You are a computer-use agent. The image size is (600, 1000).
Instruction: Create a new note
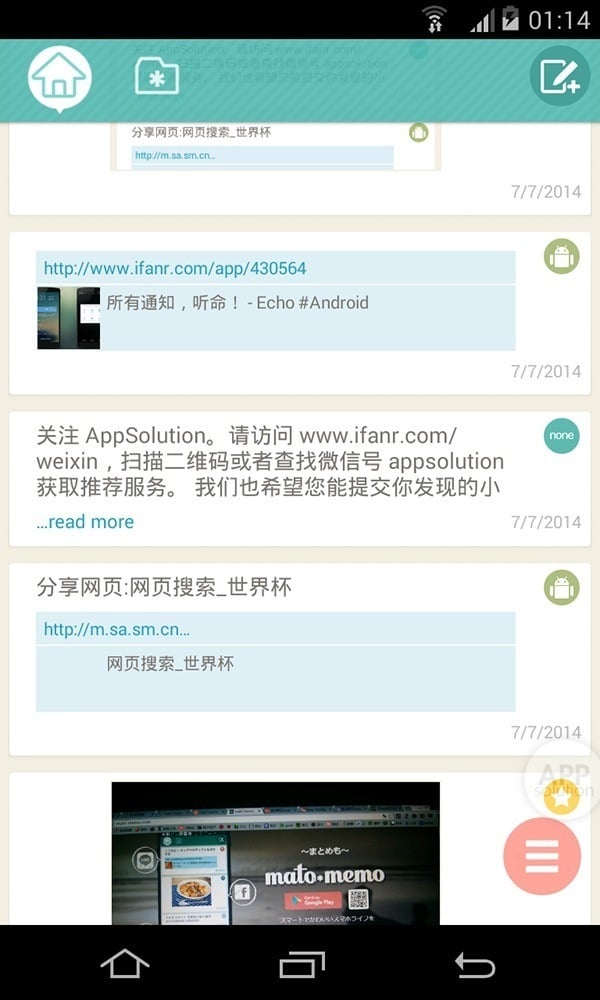pyautogui.click(x=559, y=77)
